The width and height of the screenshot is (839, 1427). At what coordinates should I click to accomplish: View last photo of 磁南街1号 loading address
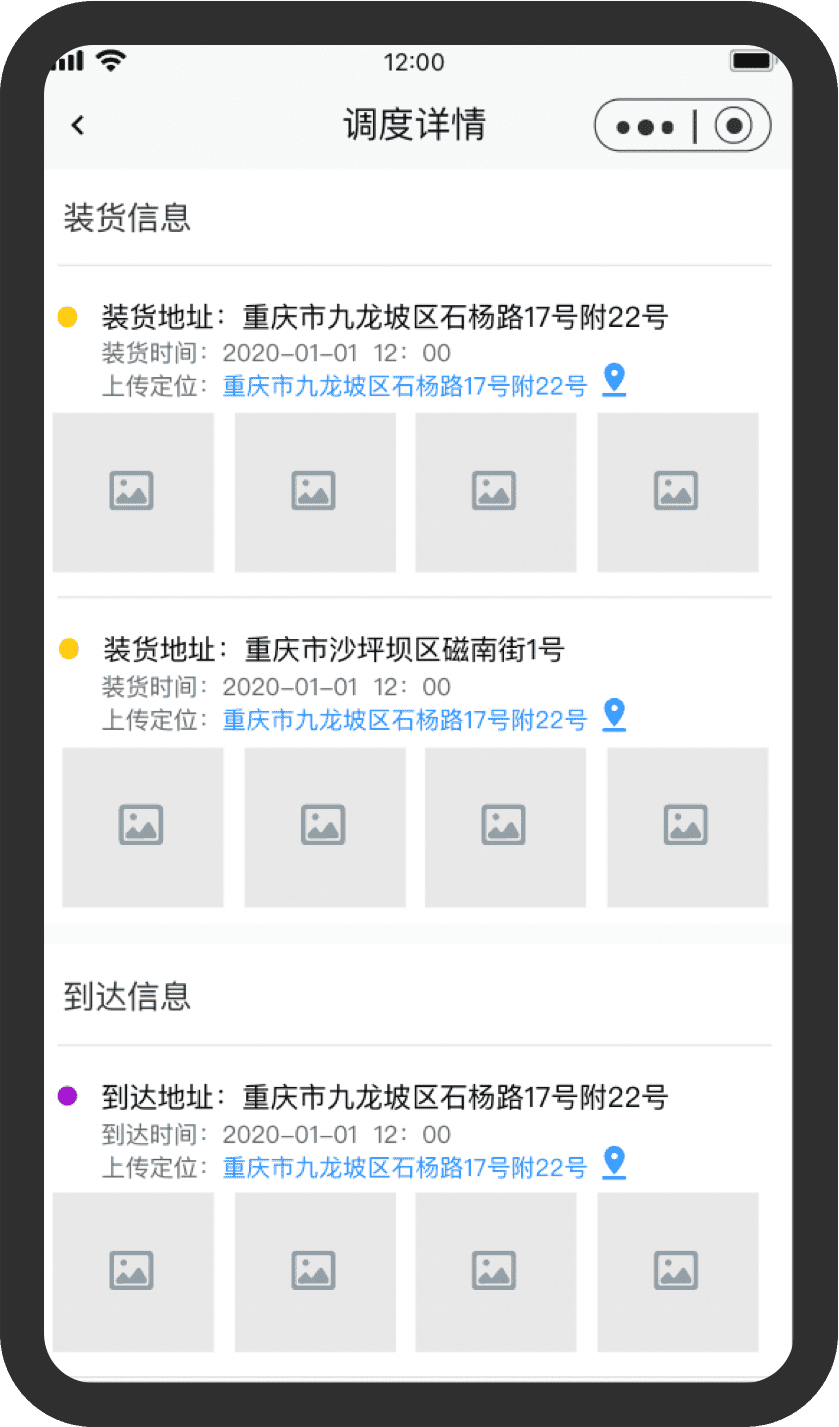[x=687, y=827]
